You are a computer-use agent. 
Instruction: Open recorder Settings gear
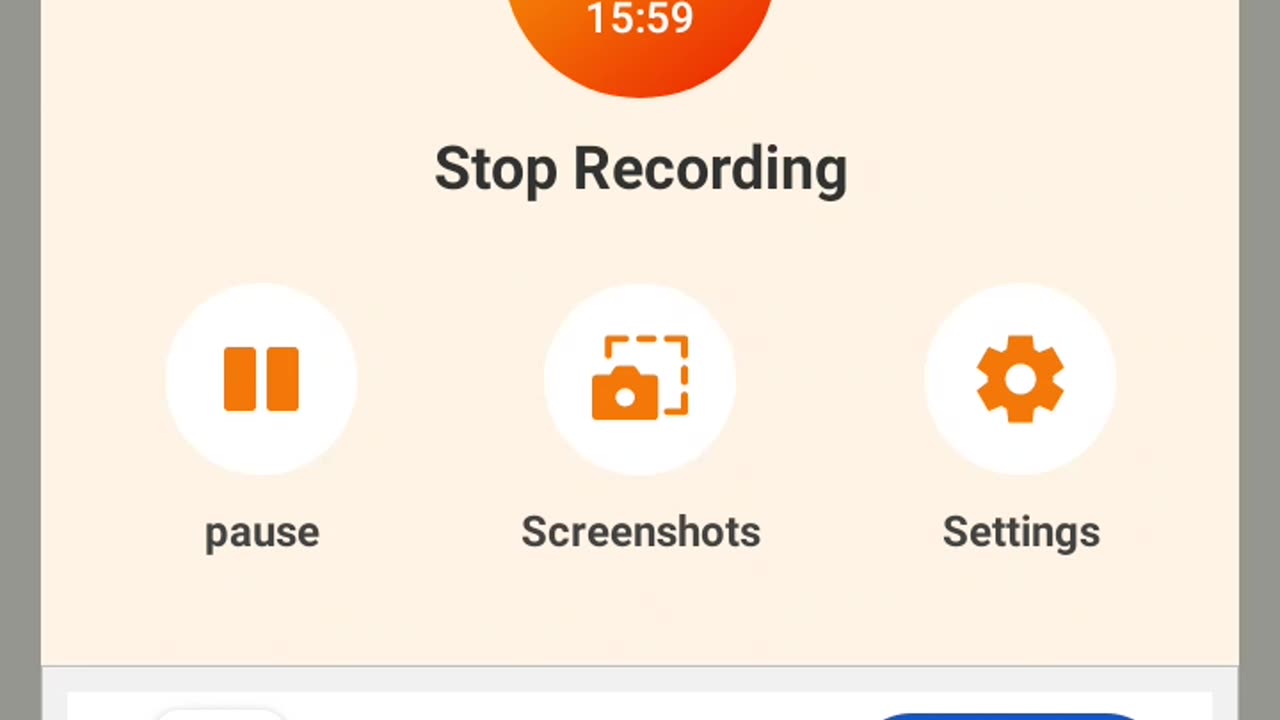coord(1019,380)
